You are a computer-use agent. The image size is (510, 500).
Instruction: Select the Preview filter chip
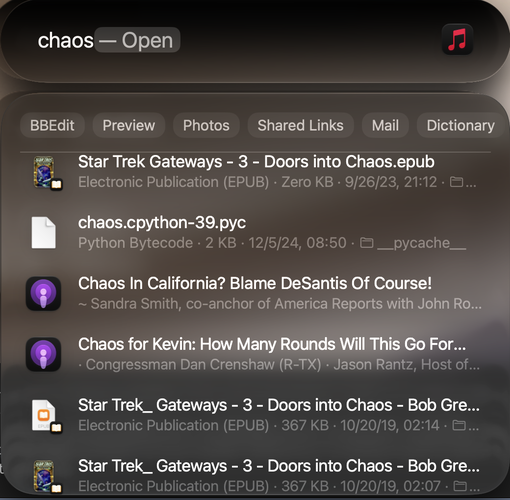pos(129,126)
